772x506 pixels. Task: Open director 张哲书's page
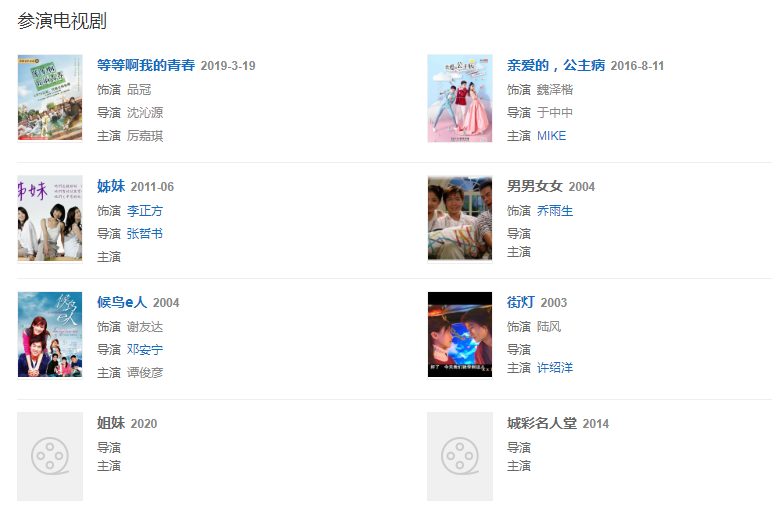coord(144,234)
